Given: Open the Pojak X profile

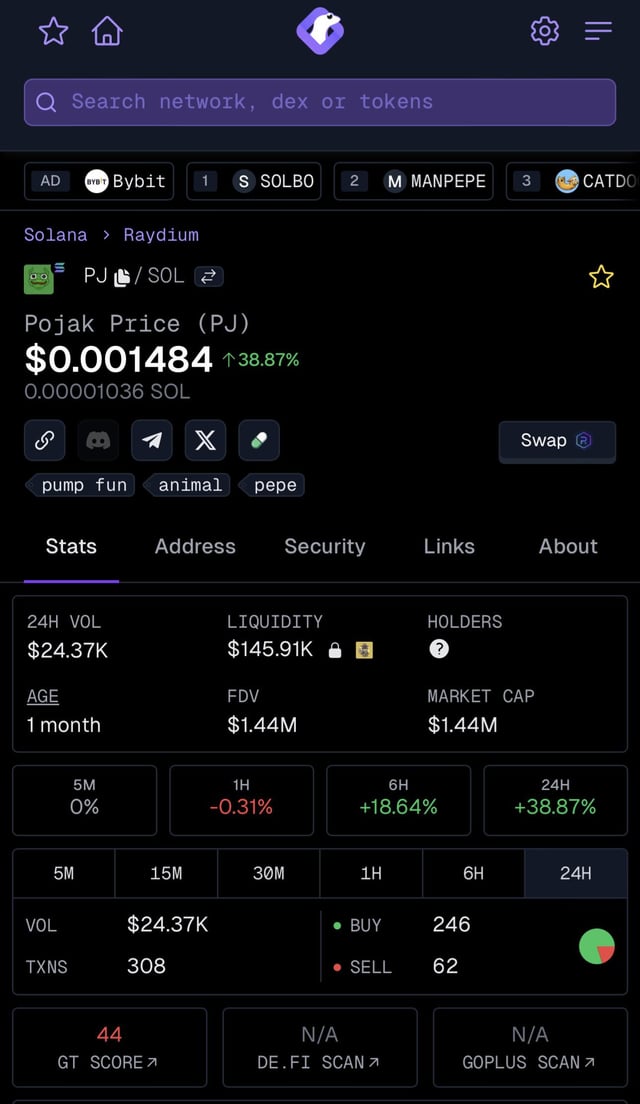Looking at the screenshot, I should [205, 440].
